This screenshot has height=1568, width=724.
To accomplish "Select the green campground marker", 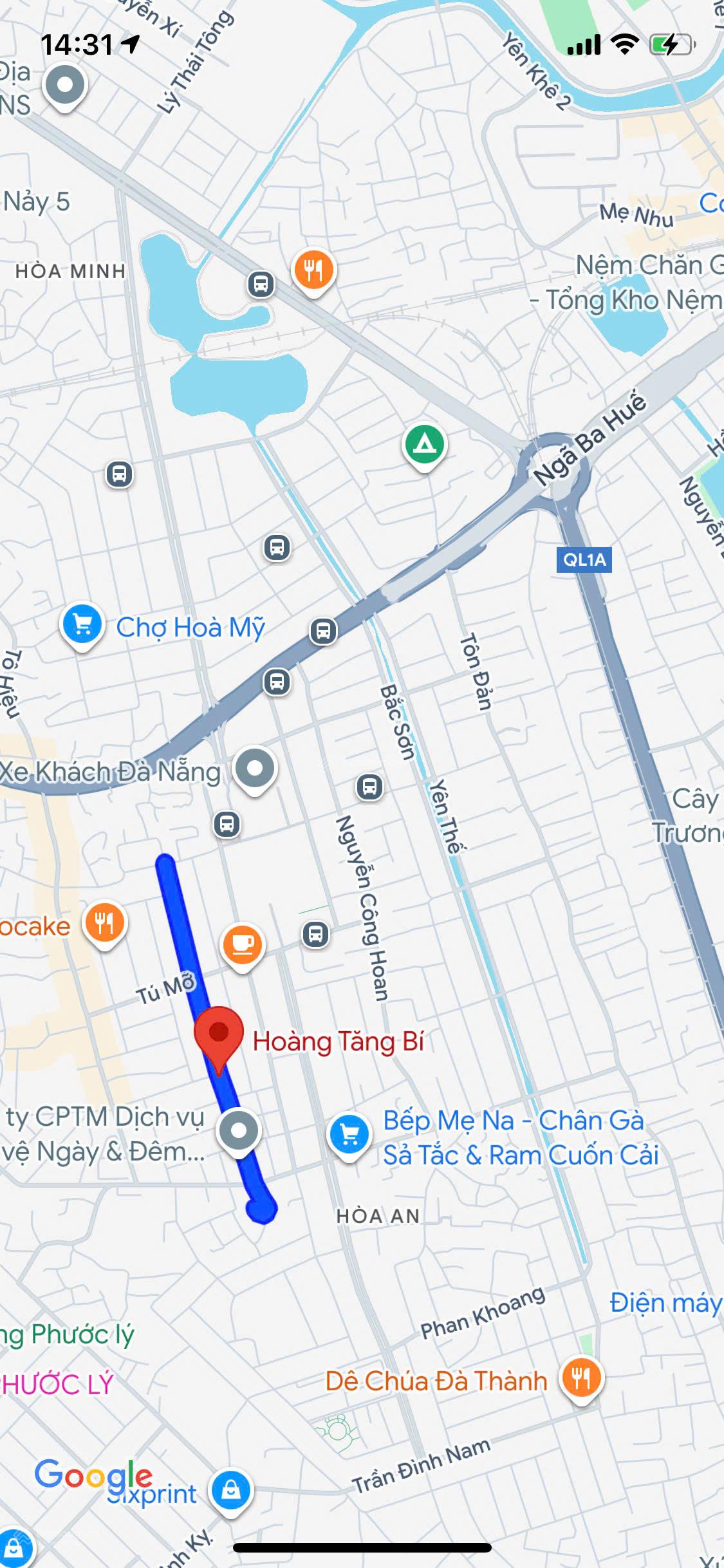I will [424, 443].
